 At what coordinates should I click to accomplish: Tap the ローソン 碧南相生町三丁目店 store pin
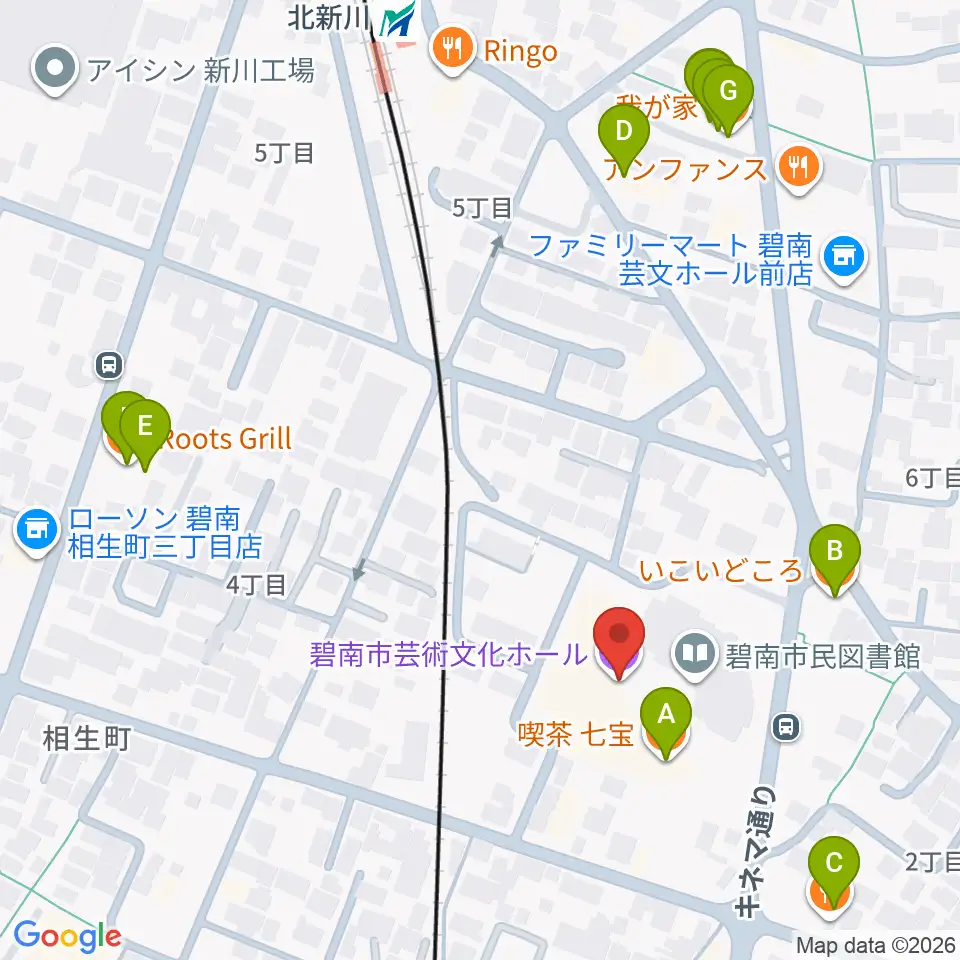[x=37, y=530]
